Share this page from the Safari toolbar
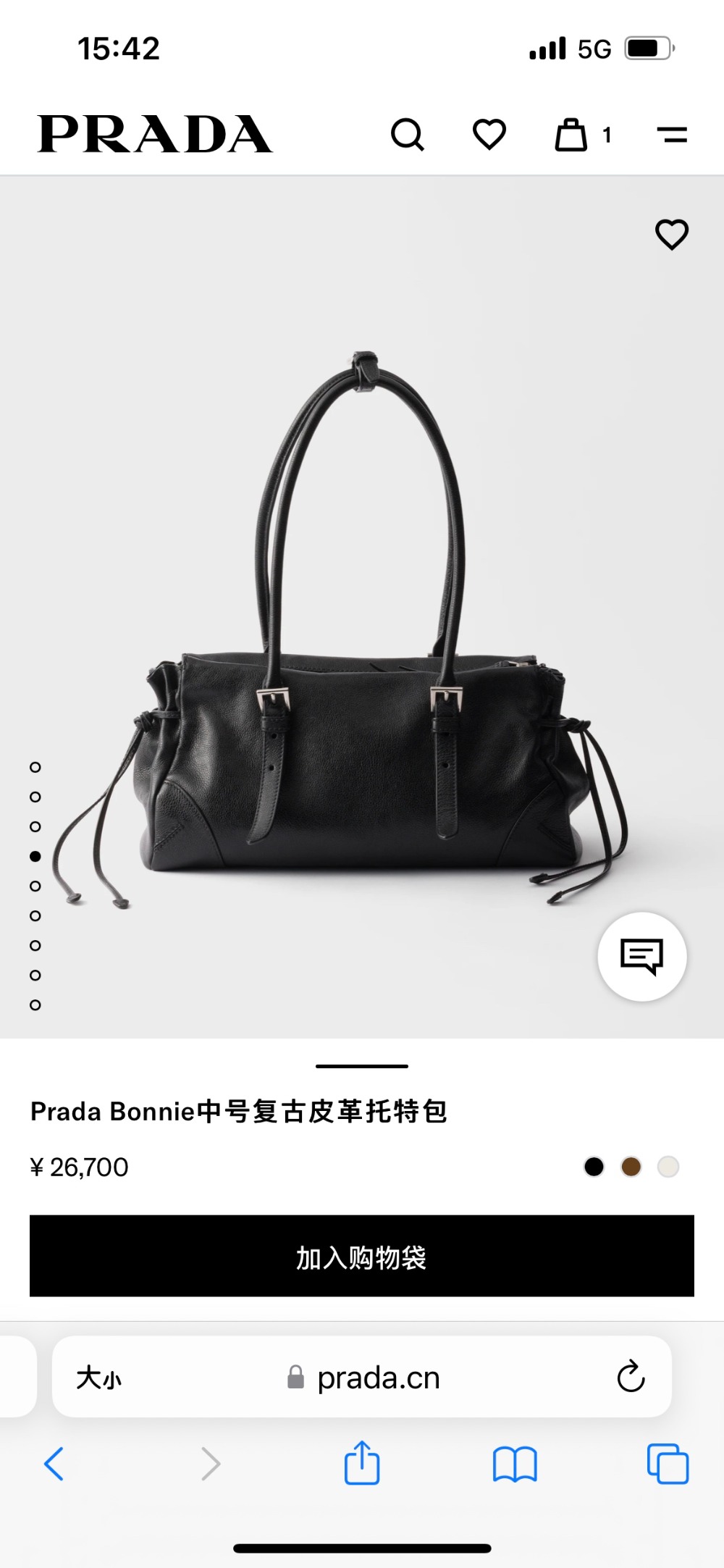The height and width of the screenshot is (1568, 724). (x=362, y=1463)
